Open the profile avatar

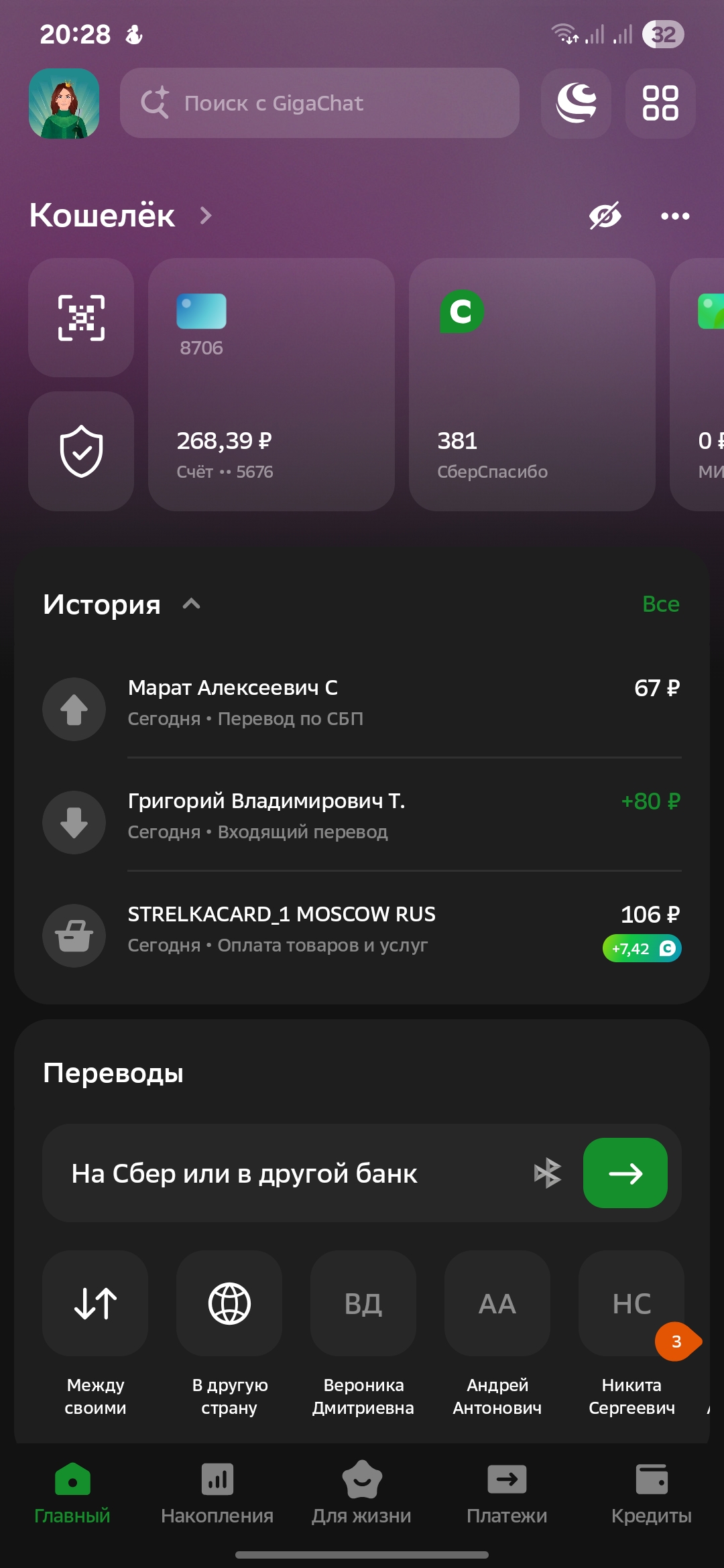pos(64,103)
